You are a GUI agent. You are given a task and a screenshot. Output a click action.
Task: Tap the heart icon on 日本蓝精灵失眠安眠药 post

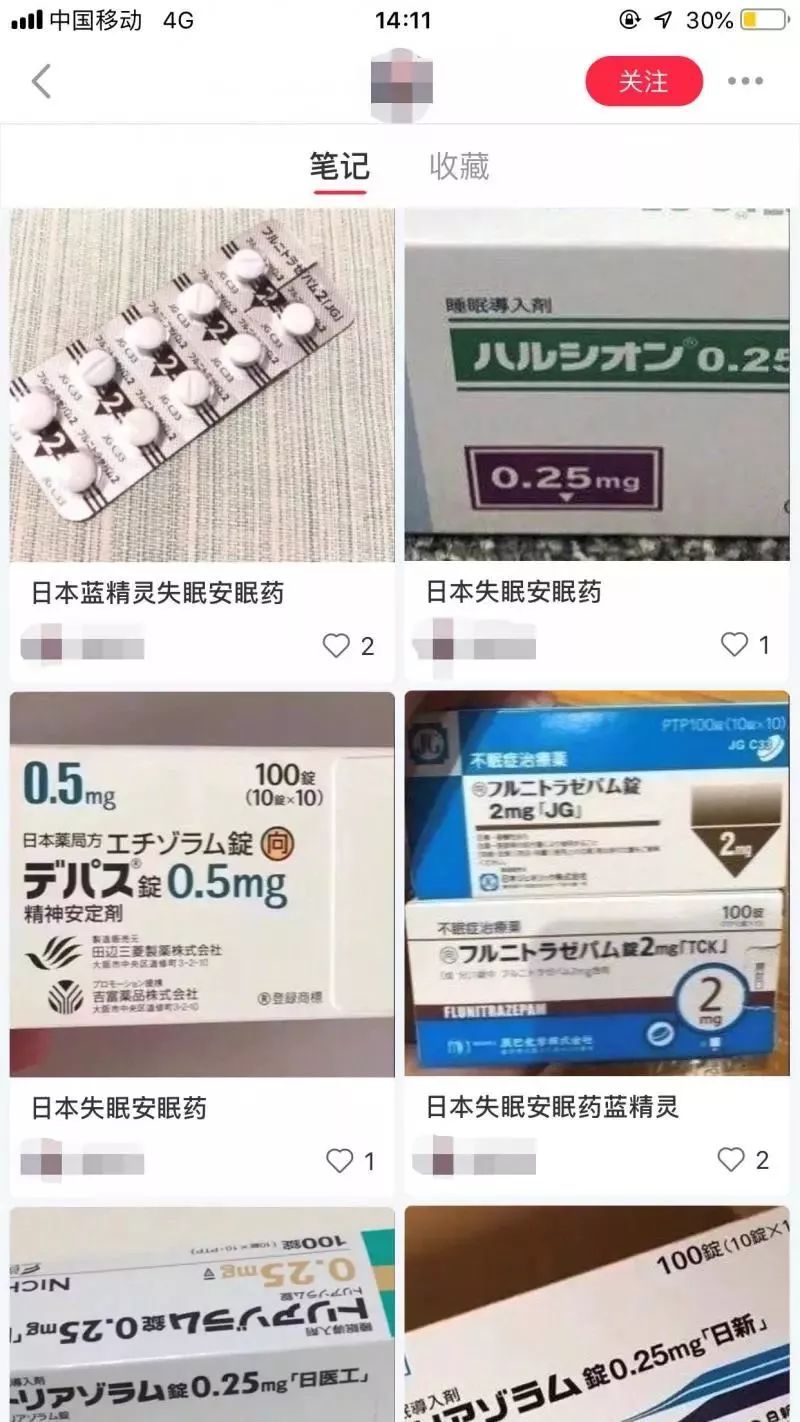[335, 646]
